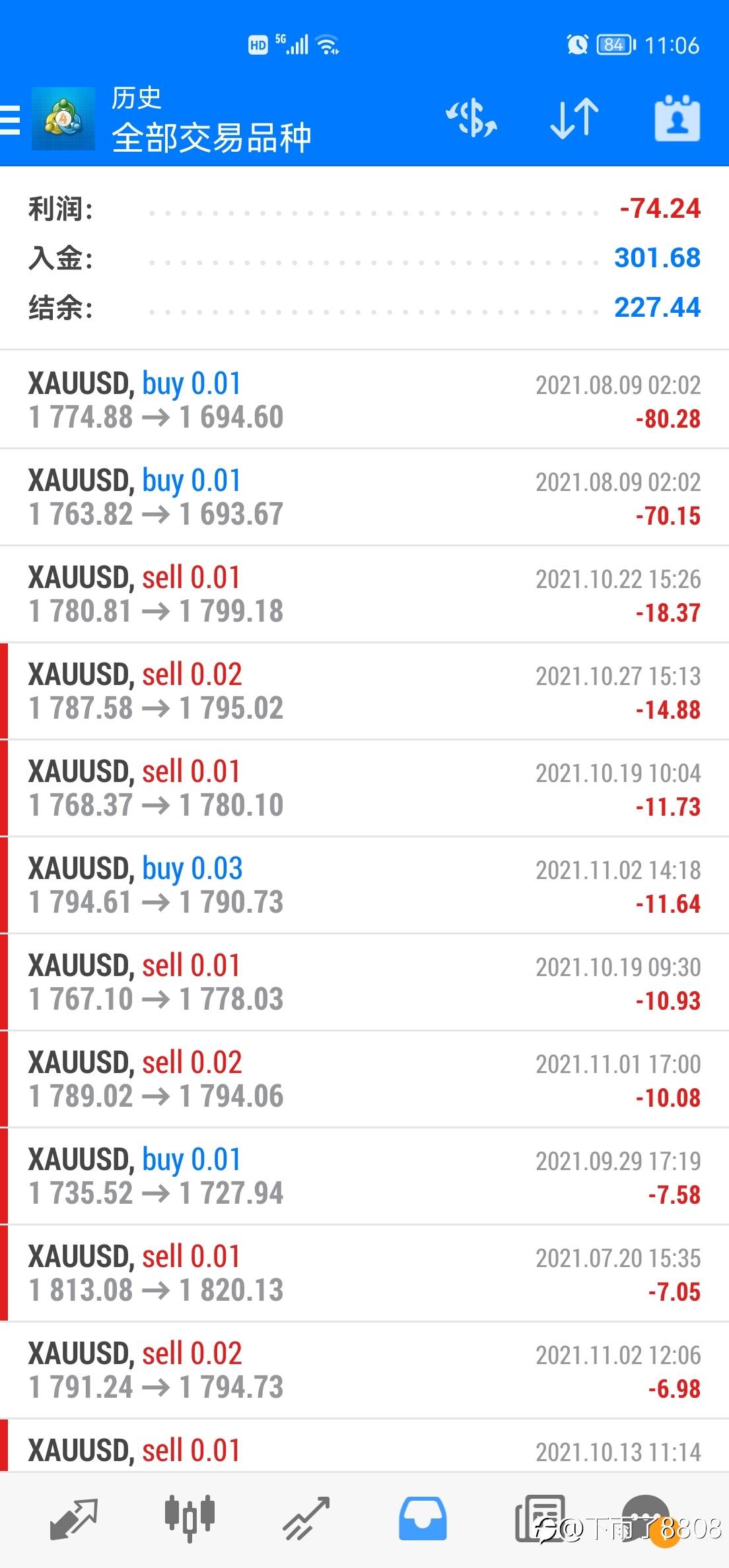
Task: Open the sell trade dated 2021.10.22 15:26
Action: 364,594
